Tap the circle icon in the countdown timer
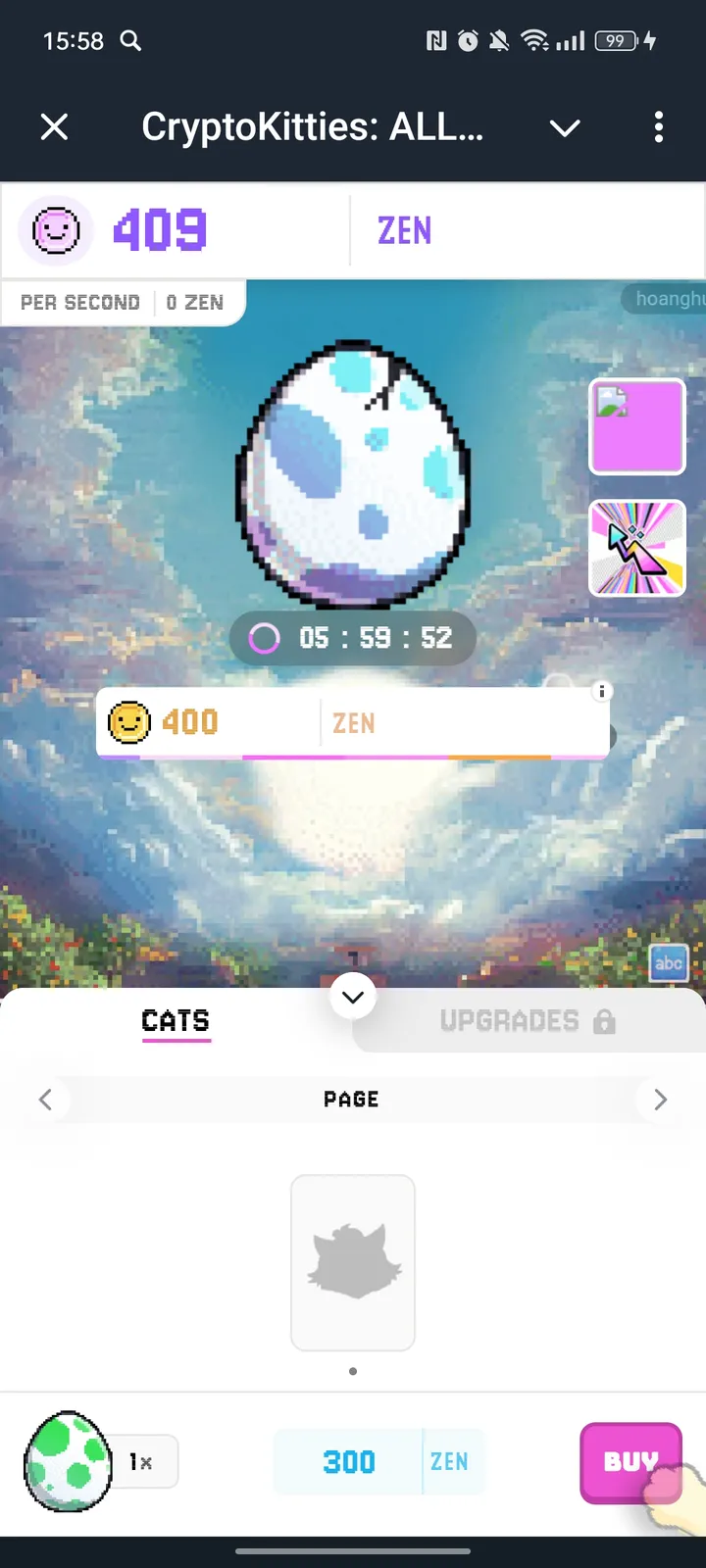The image size is (706, 1568). (263, 638)
